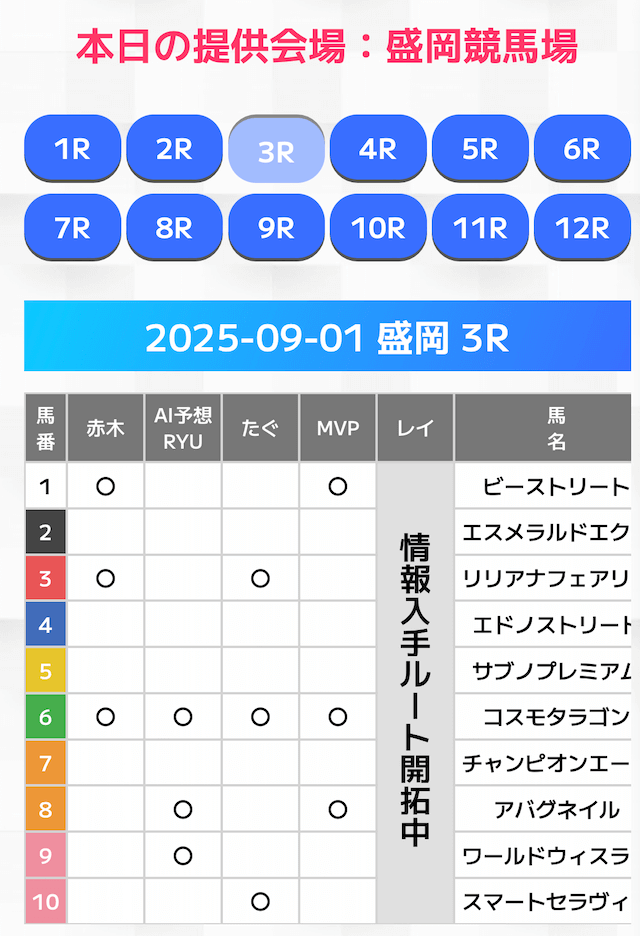Select race 10R
Viewport: 640px width, 936px height.
click(x=378, y=227)
